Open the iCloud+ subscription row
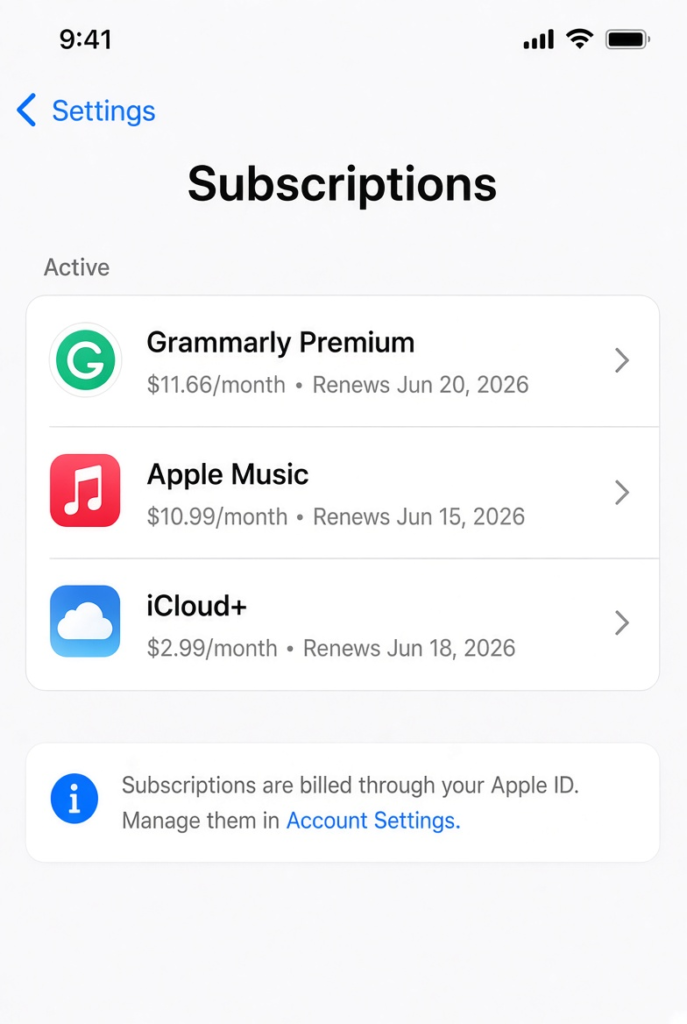This screenshot has width=687, height=1024. tap(343, 624)
